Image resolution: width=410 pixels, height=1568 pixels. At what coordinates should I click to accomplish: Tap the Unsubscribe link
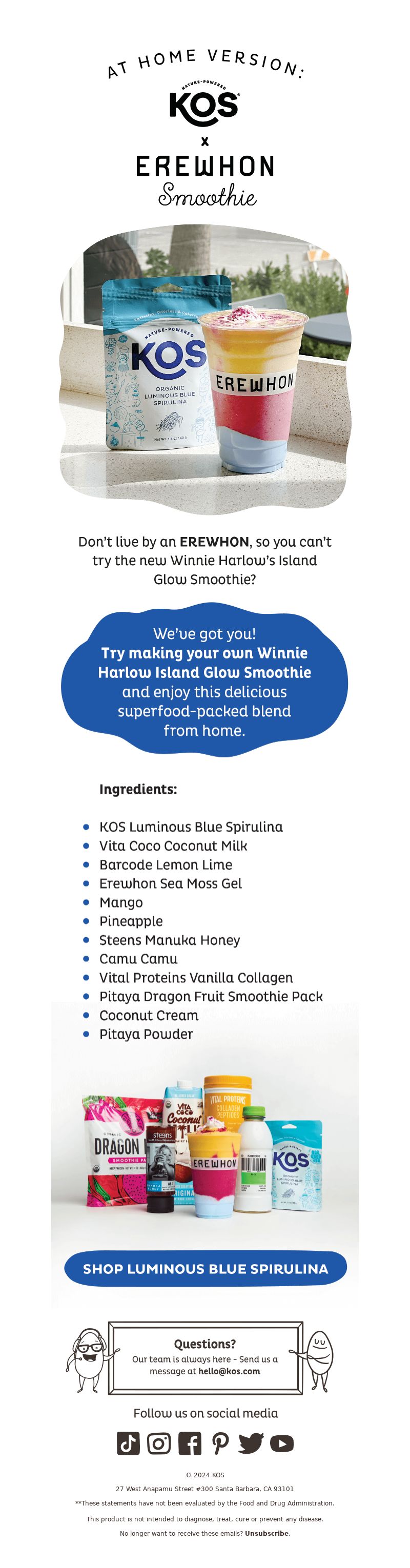tap(267, 1533)
